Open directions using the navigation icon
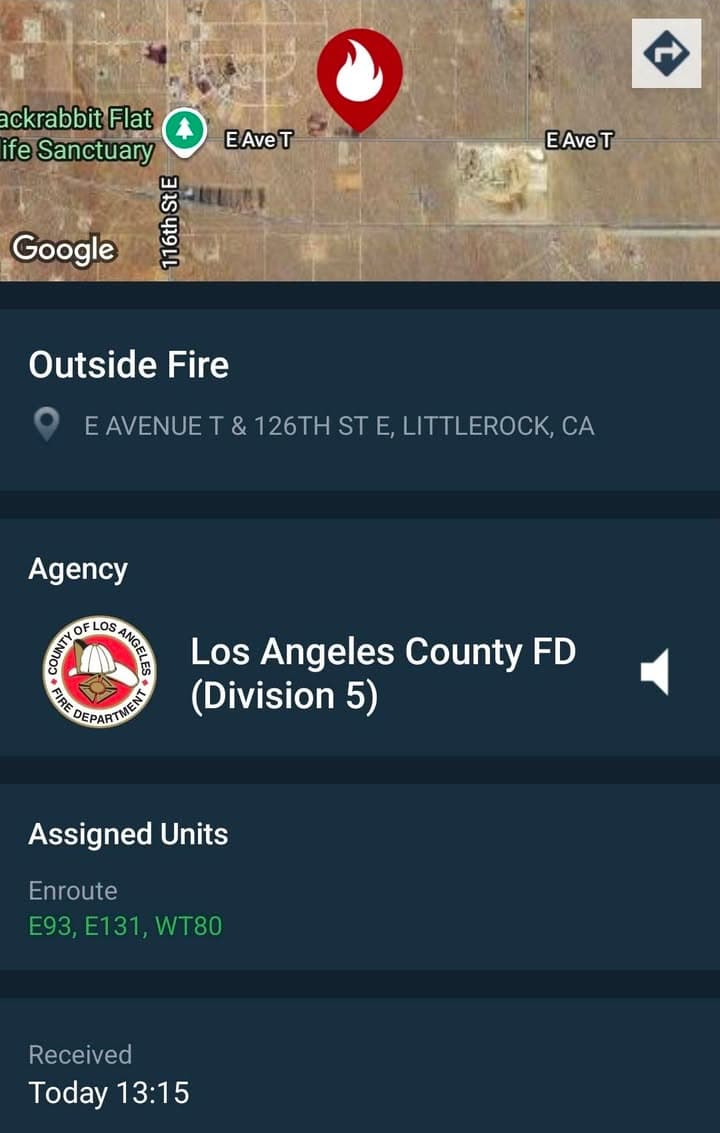The image size is (720, 1133). pos(666,55)
